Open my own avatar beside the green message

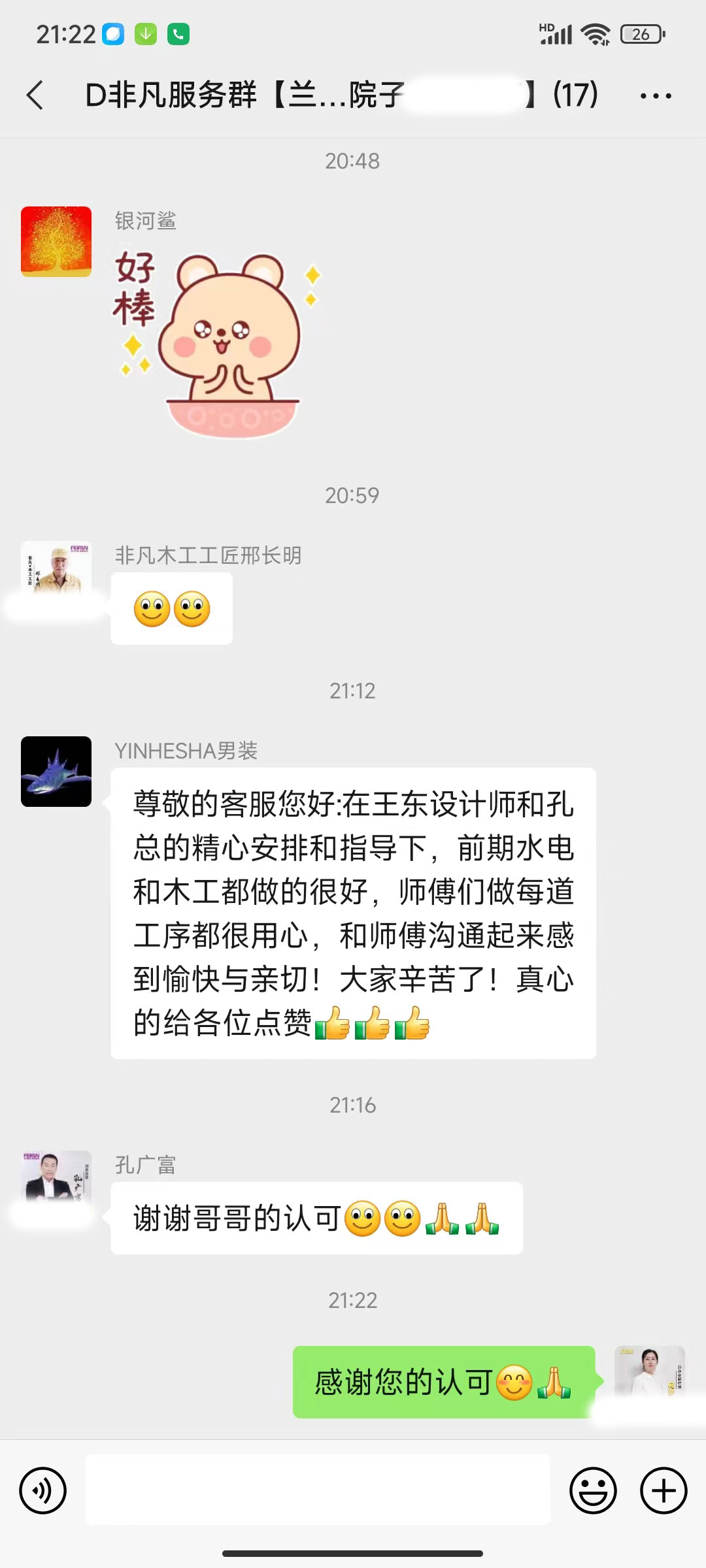point(649,1373)
